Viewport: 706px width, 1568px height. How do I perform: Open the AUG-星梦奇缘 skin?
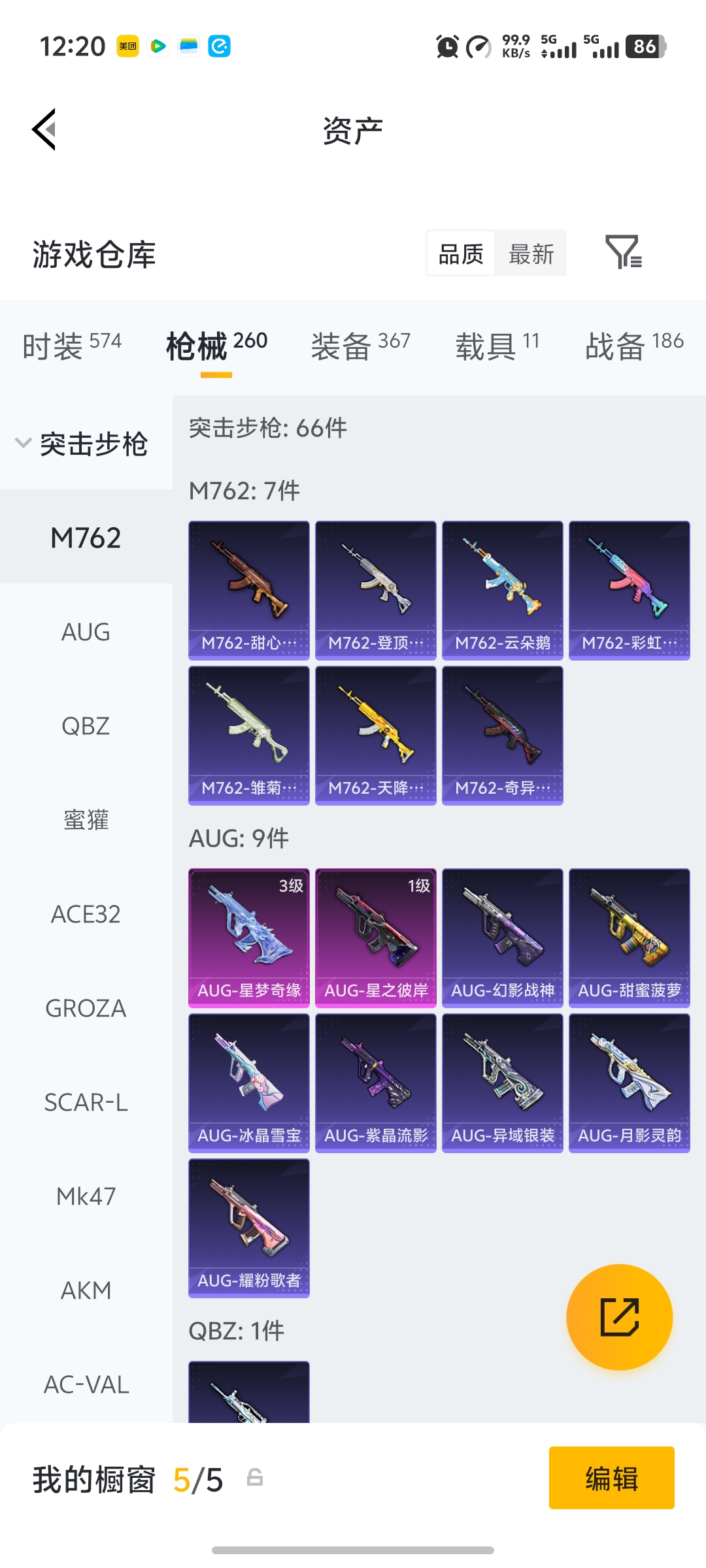pyautogui.click(x=248, y=938)
